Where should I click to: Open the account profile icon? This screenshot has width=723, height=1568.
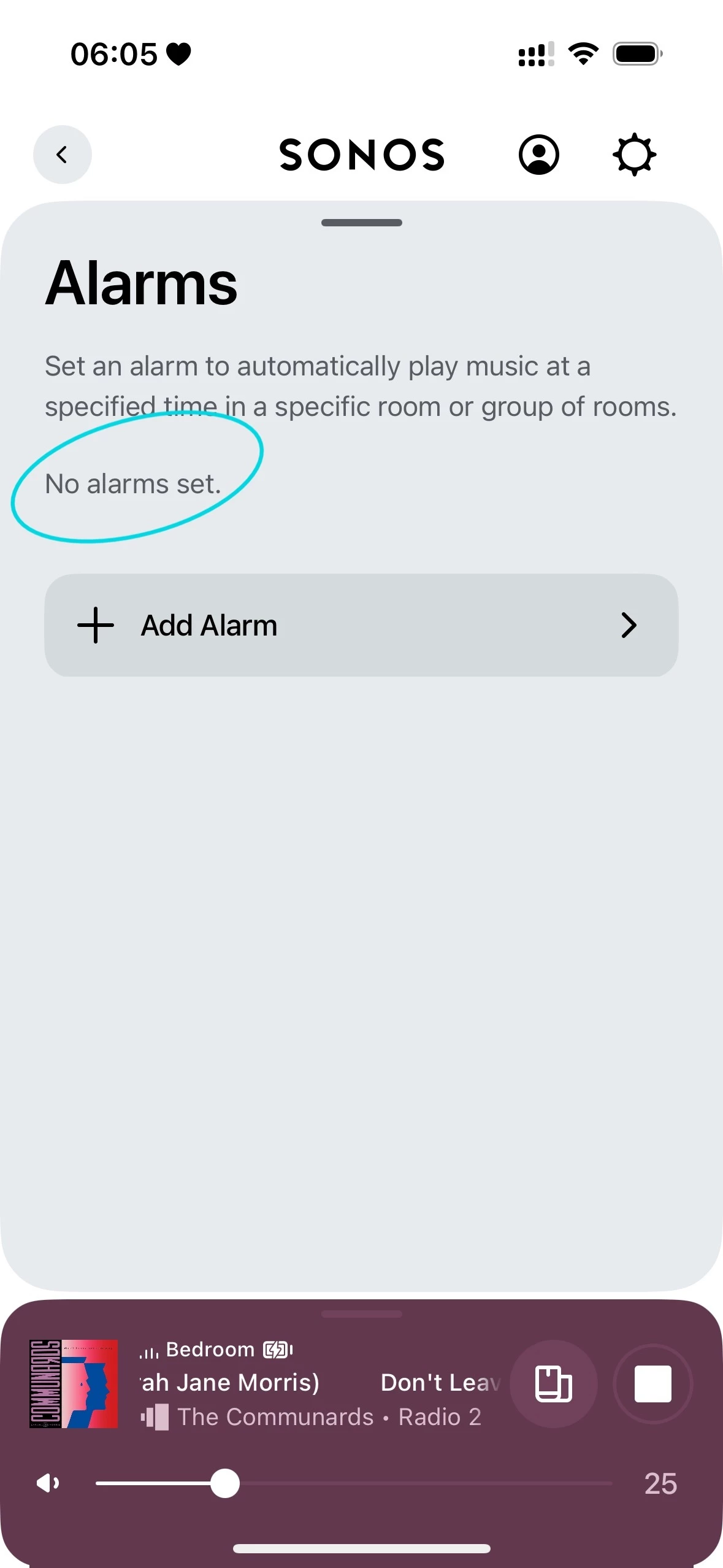coord(538,155)
